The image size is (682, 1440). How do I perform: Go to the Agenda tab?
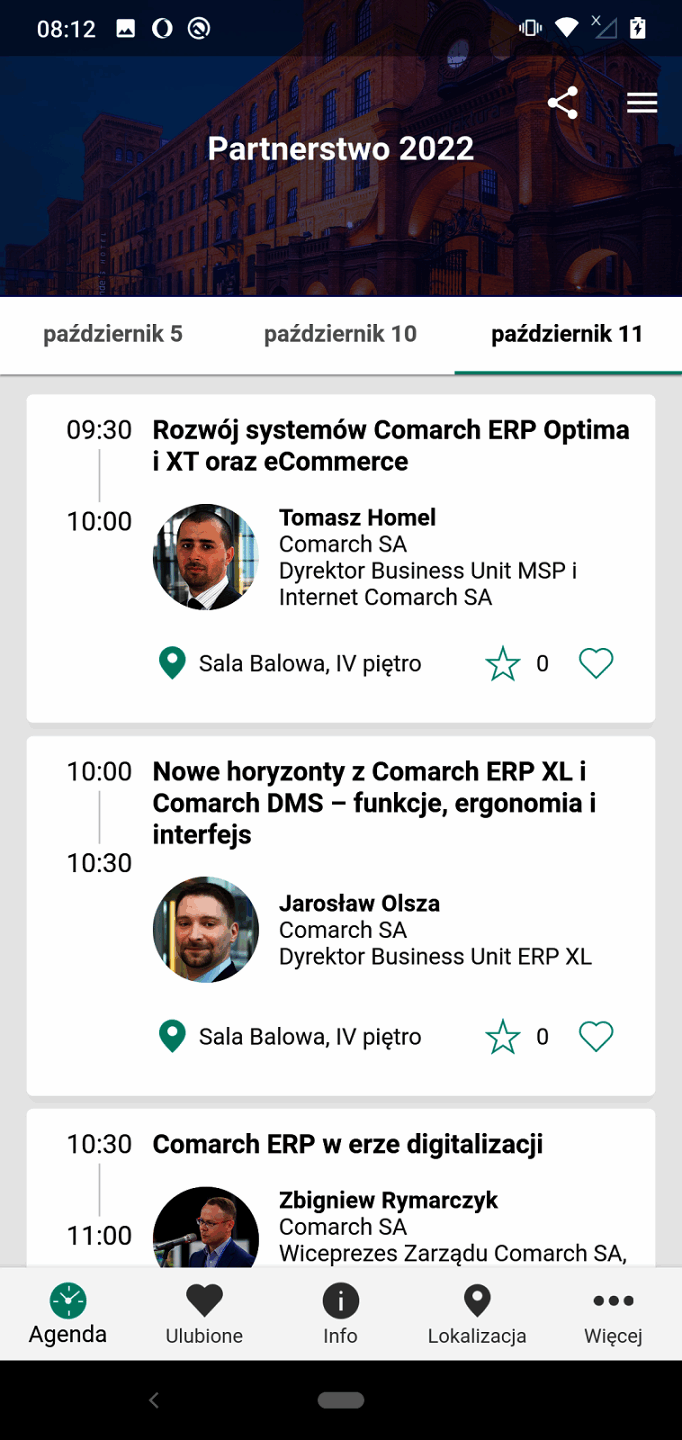pos(68,1314)
